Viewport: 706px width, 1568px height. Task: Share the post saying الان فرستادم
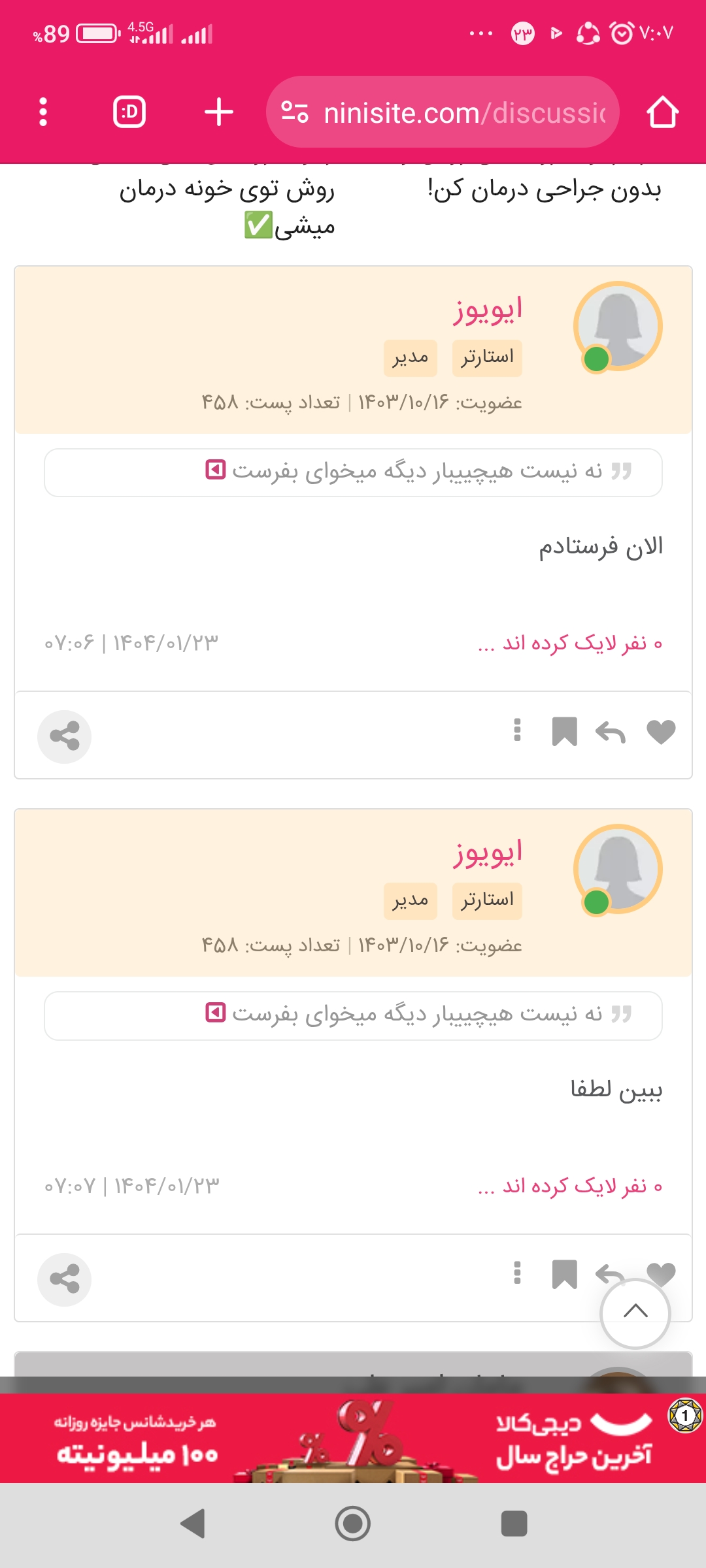pos(64,736)
